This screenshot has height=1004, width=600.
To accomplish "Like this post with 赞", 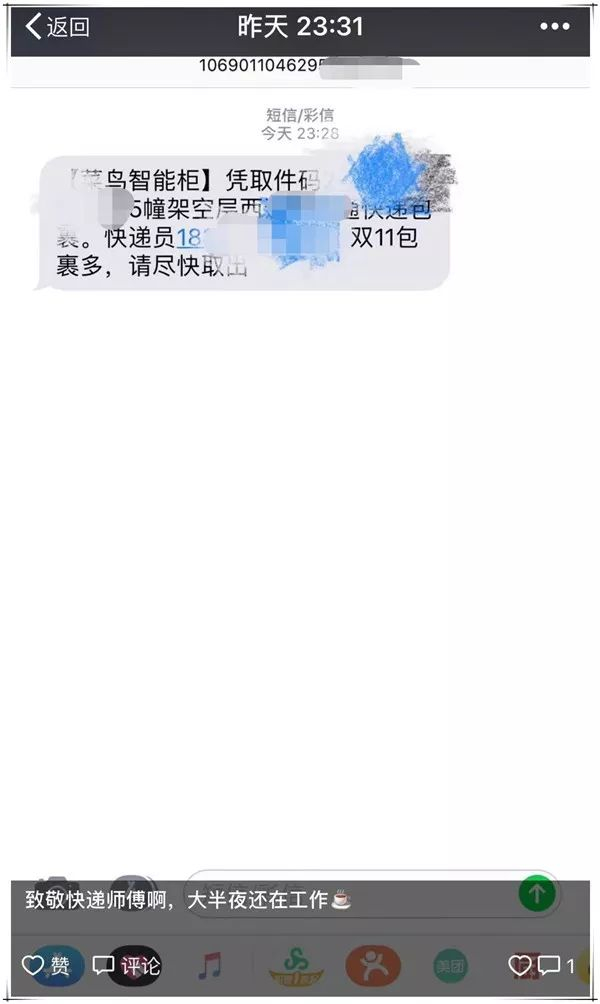I will 46,965.
